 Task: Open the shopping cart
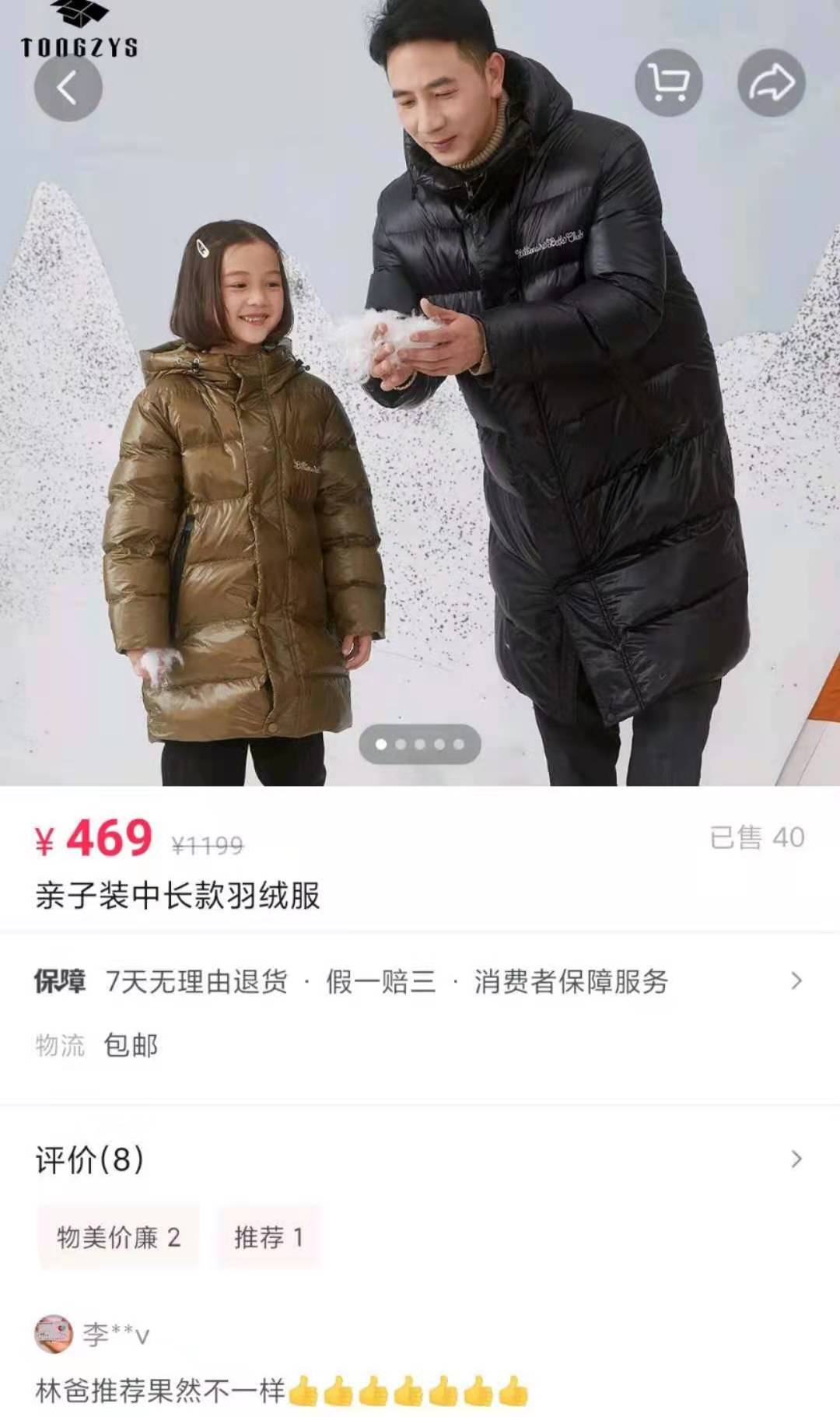pyautogui.click(x=668, y=82)
